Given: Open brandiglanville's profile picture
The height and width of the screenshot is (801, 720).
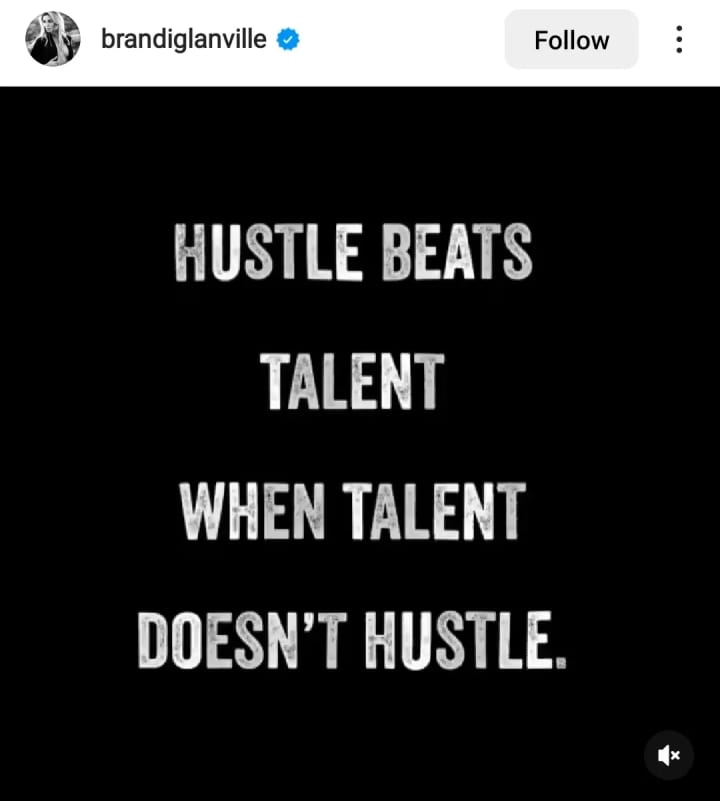Looking at the screenshot, I should [x=53, y=39].
